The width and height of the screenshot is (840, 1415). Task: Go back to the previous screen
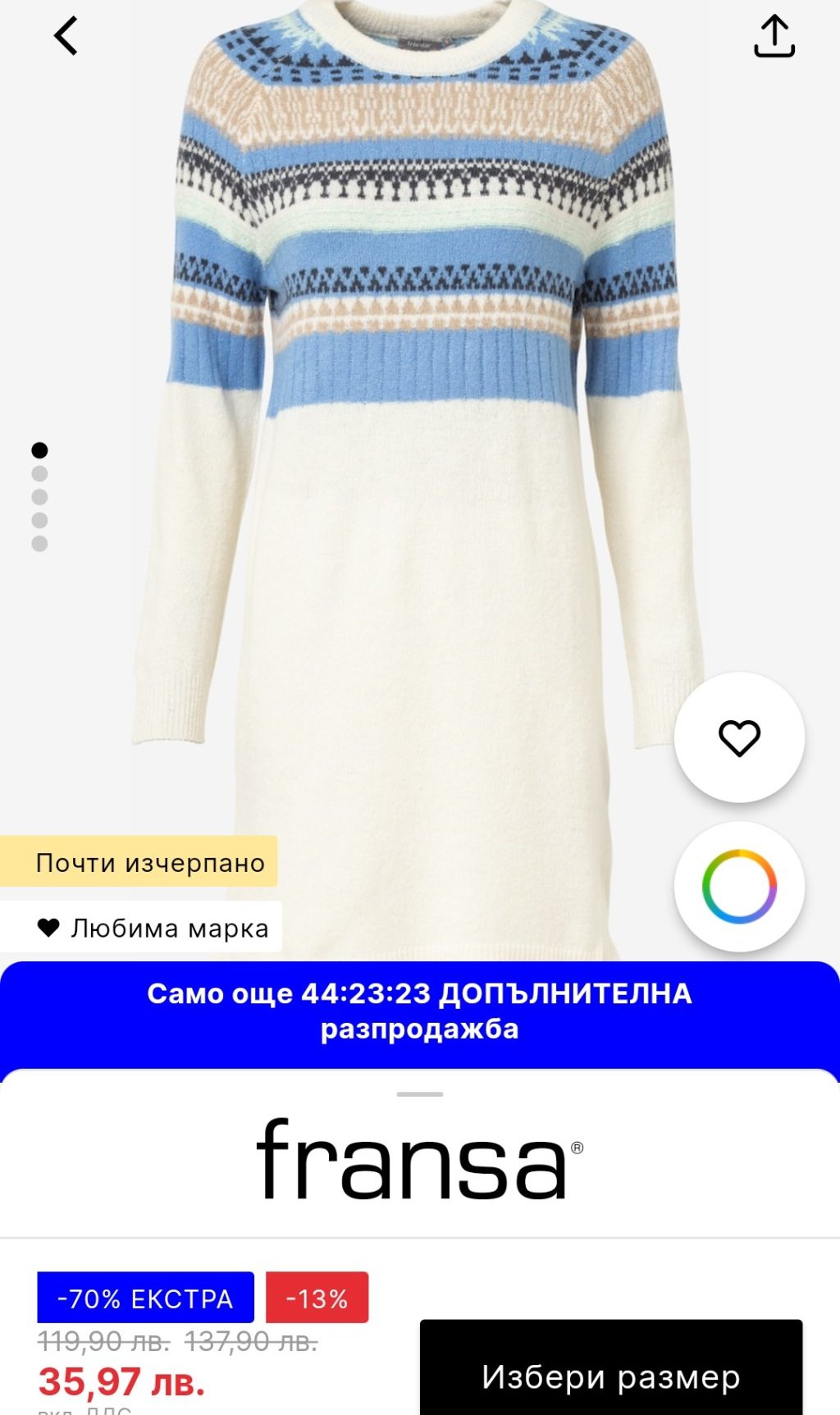click(x=66, y=37)
